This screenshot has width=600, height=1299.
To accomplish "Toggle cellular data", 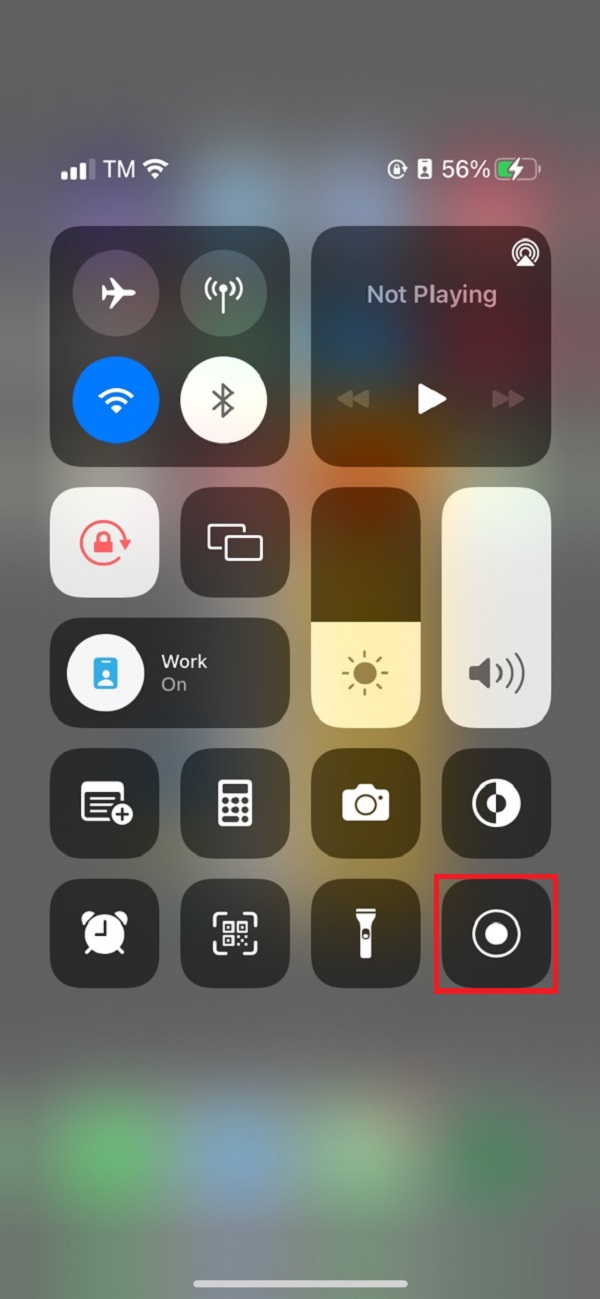I will tap(224, 292).
